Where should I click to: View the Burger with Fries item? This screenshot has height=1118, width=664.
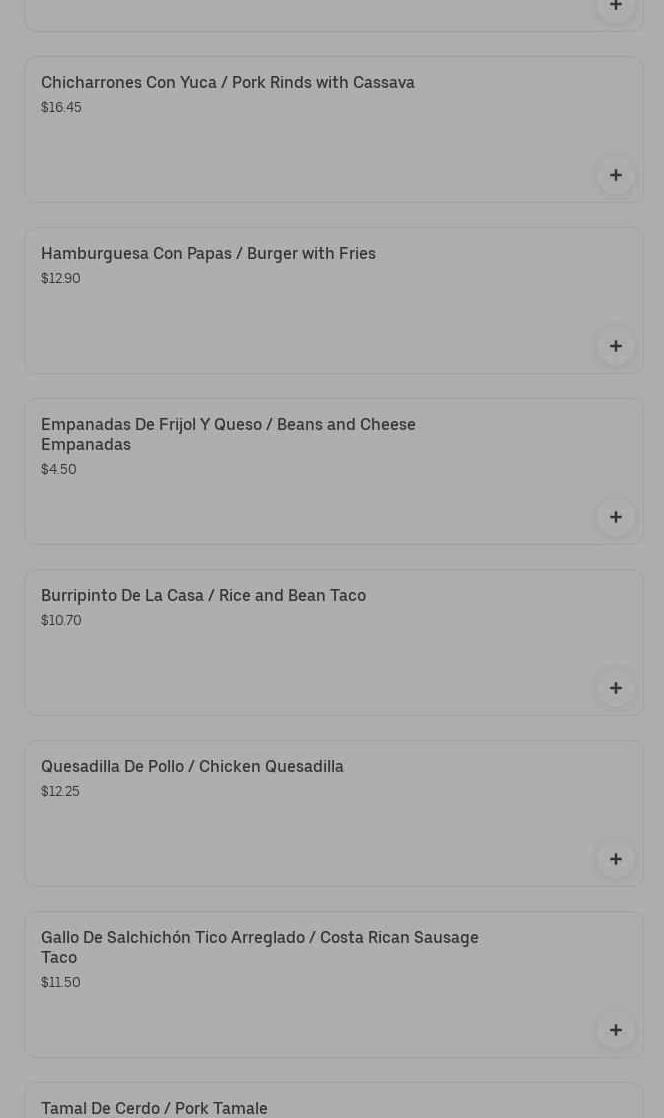click(x=208, y=254)
